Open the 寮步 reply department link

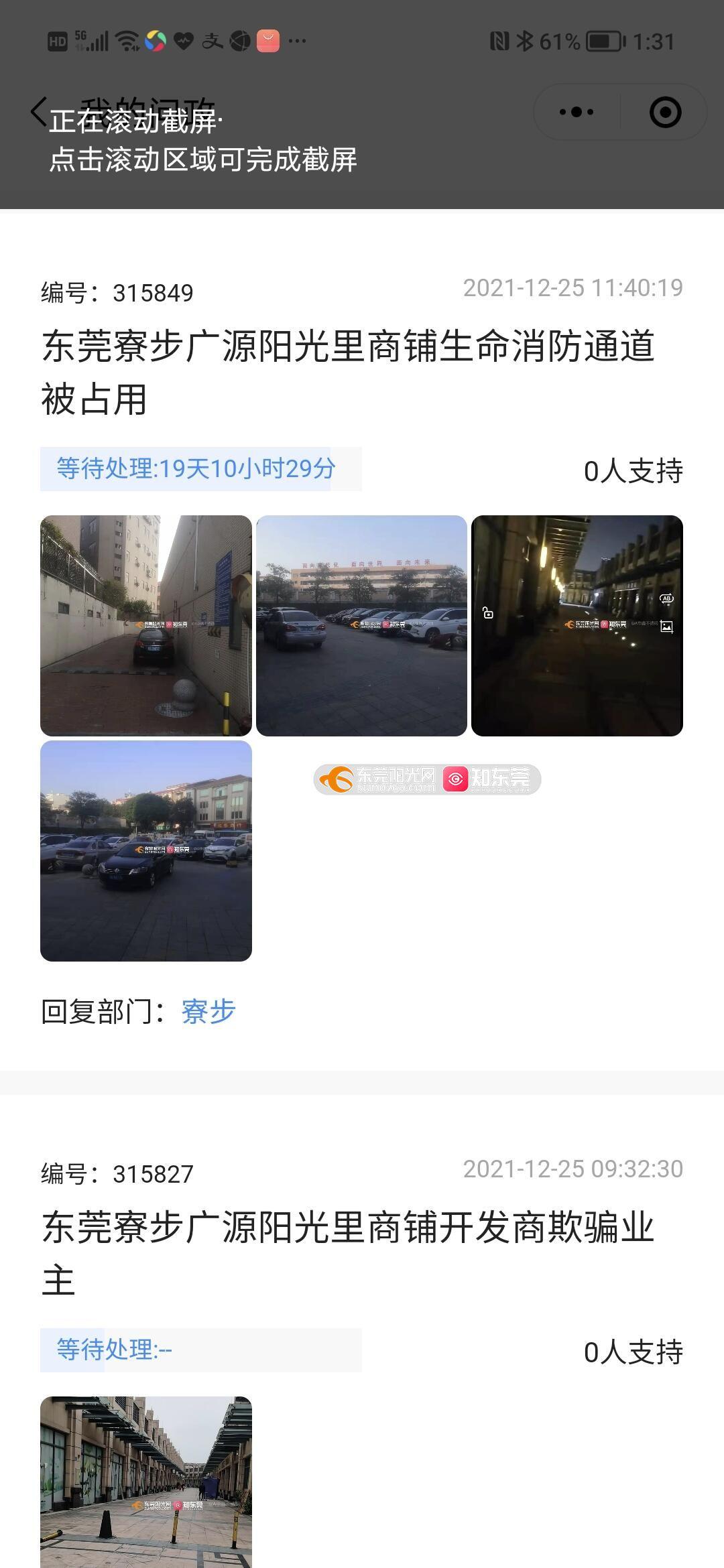(208, 1011)
